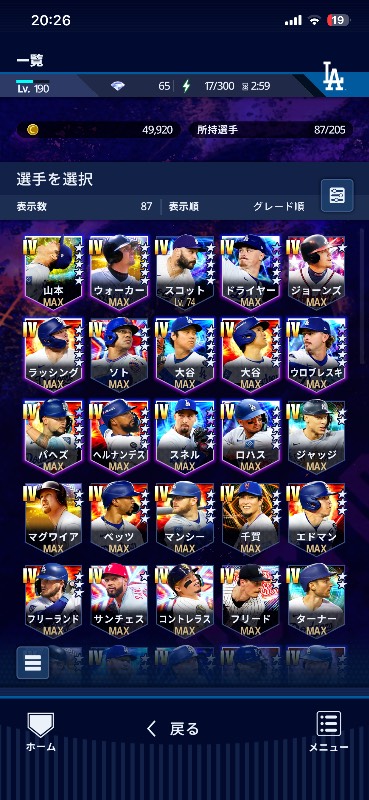Screen dimensions: 369x800
Task: Choose the ターナー player card
Action: point(316,602)
